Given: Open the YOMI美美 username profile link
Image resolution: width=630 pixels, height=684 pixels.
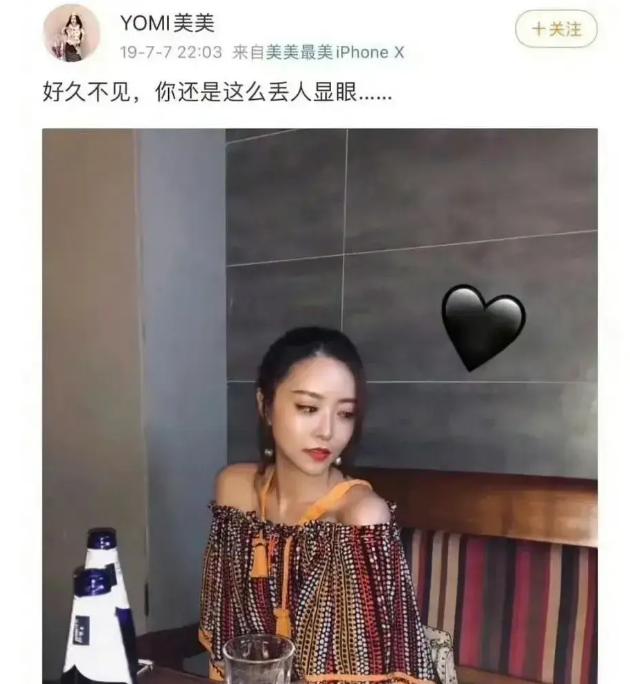Looking at the screenshot, I should click(x=167, y=23).
